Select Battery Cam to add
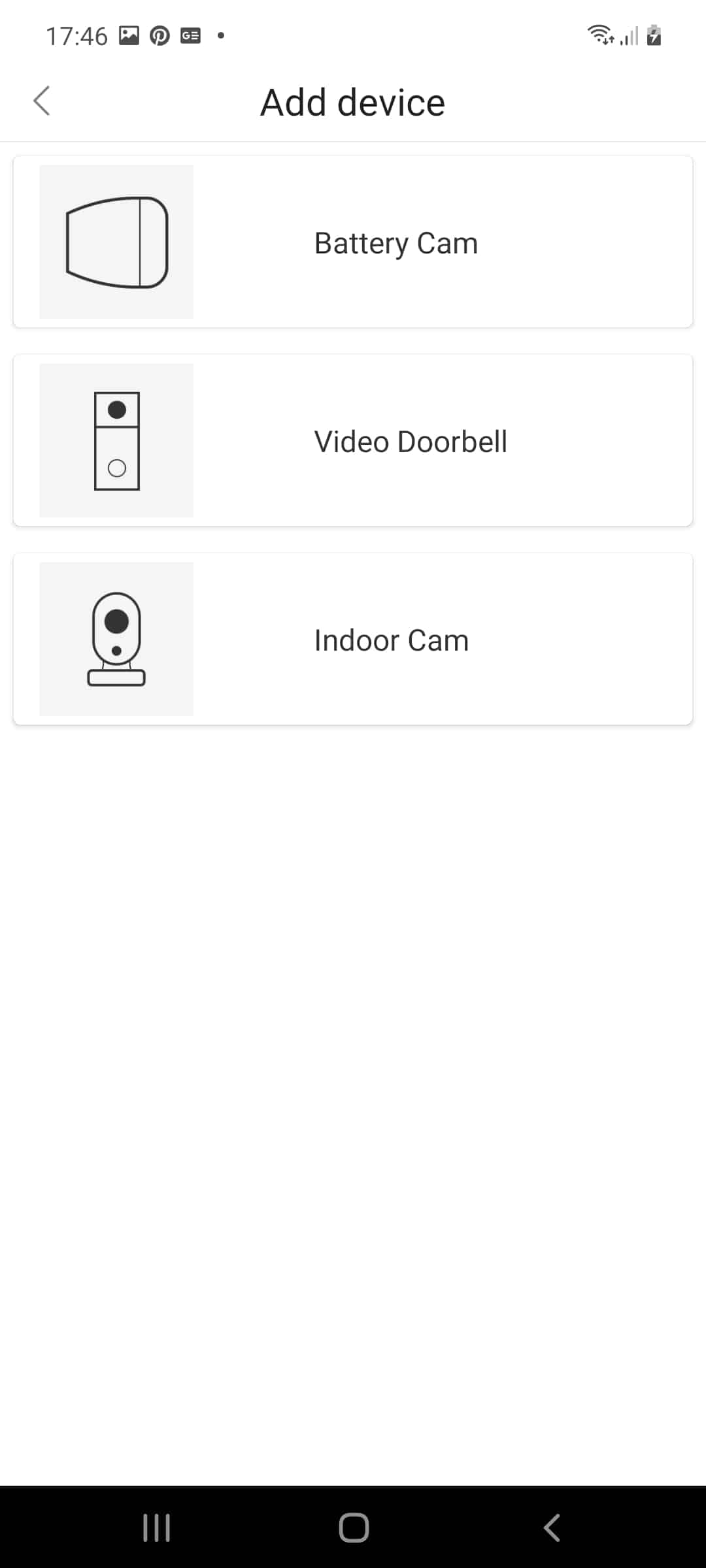 point(353,242)
